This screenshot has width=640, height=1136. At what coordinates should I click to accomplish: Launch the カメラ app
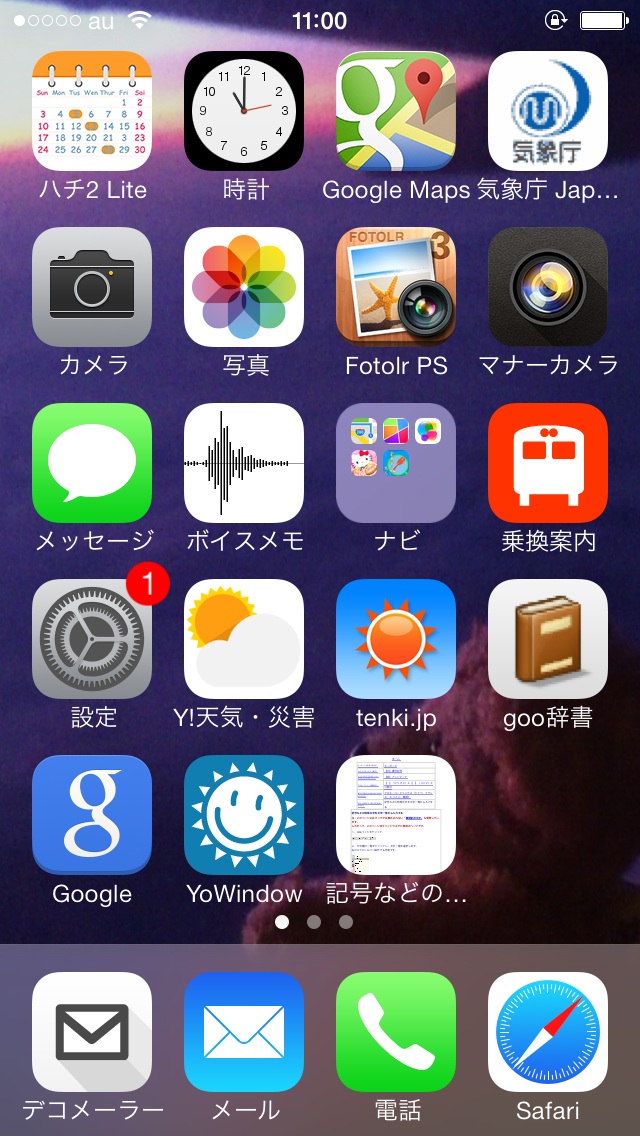pos(92,288)
